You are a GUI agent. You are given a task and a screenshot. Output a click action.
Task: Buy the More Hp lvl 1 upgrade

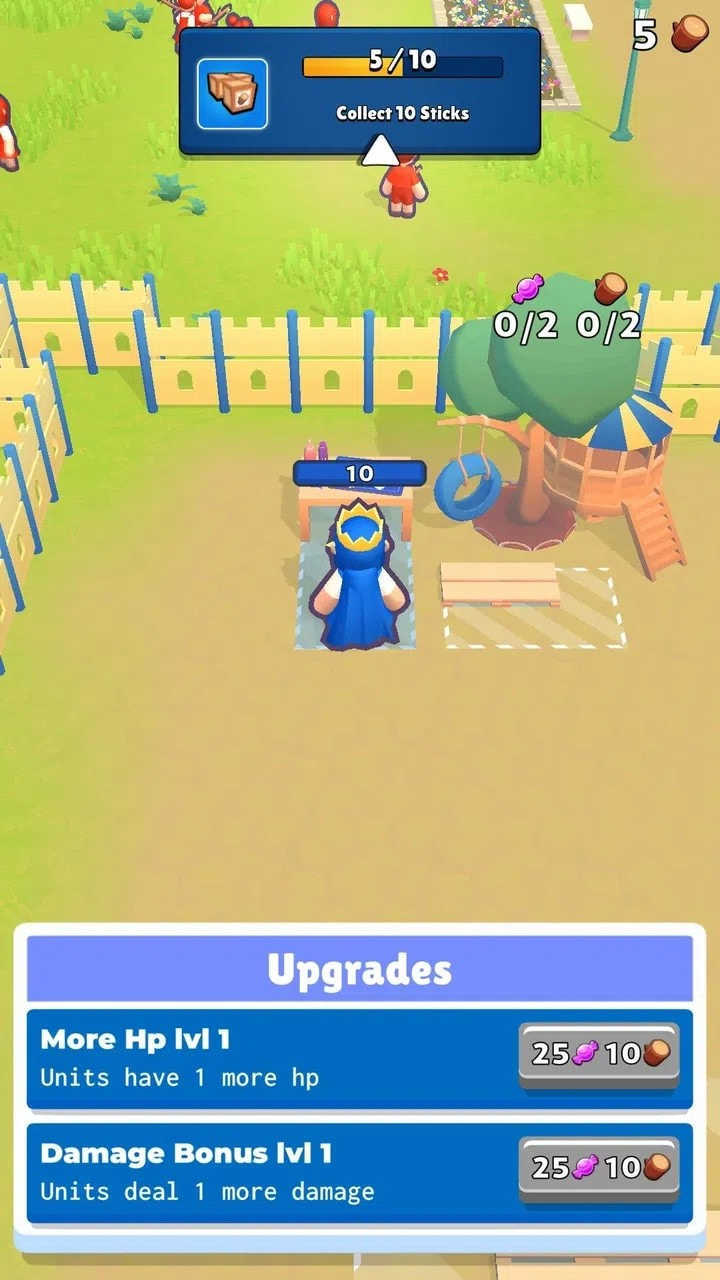pos(598,1054)
